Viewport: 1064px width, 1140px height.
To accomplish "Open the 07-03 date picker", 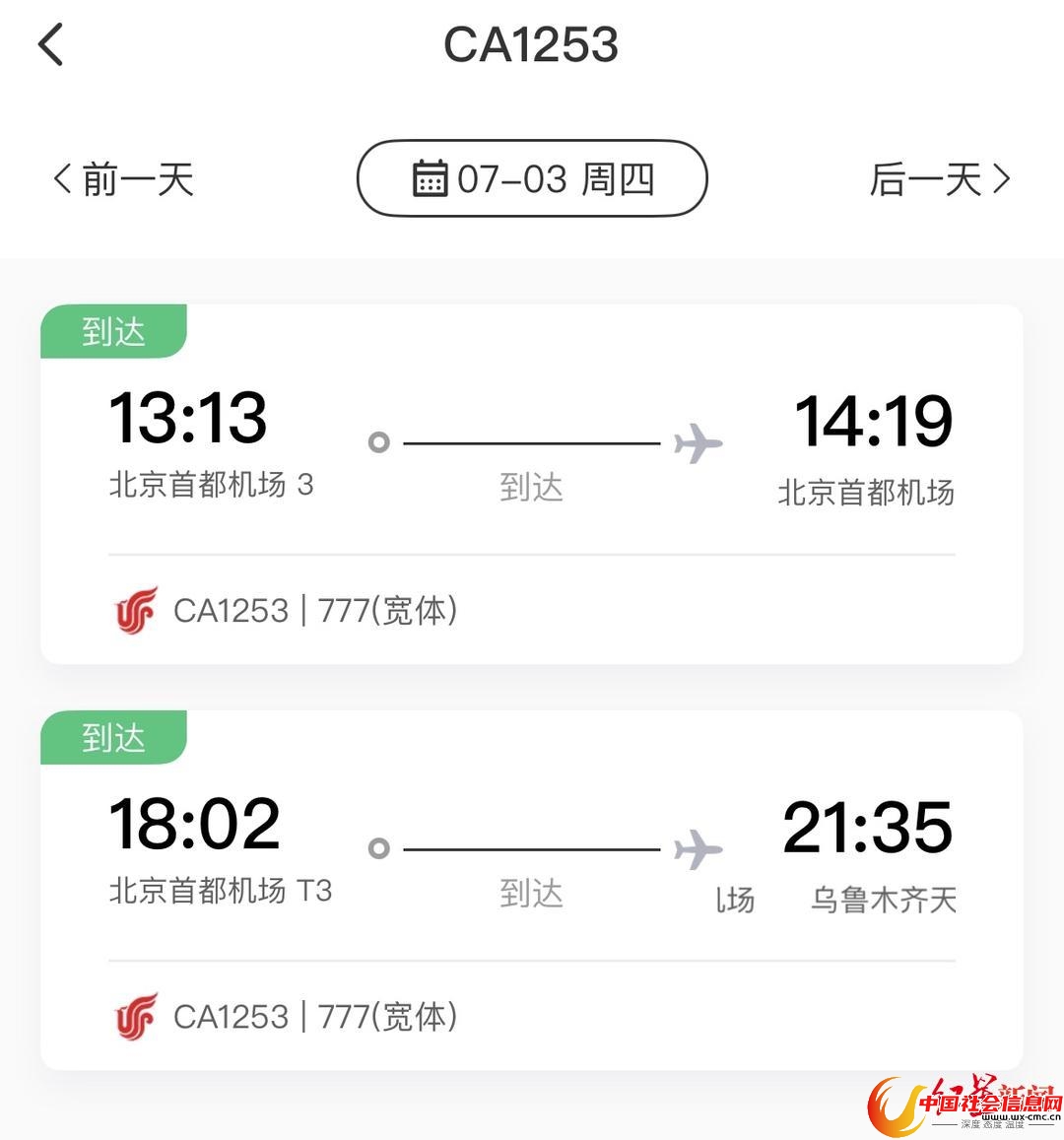I will click(532, 179).
